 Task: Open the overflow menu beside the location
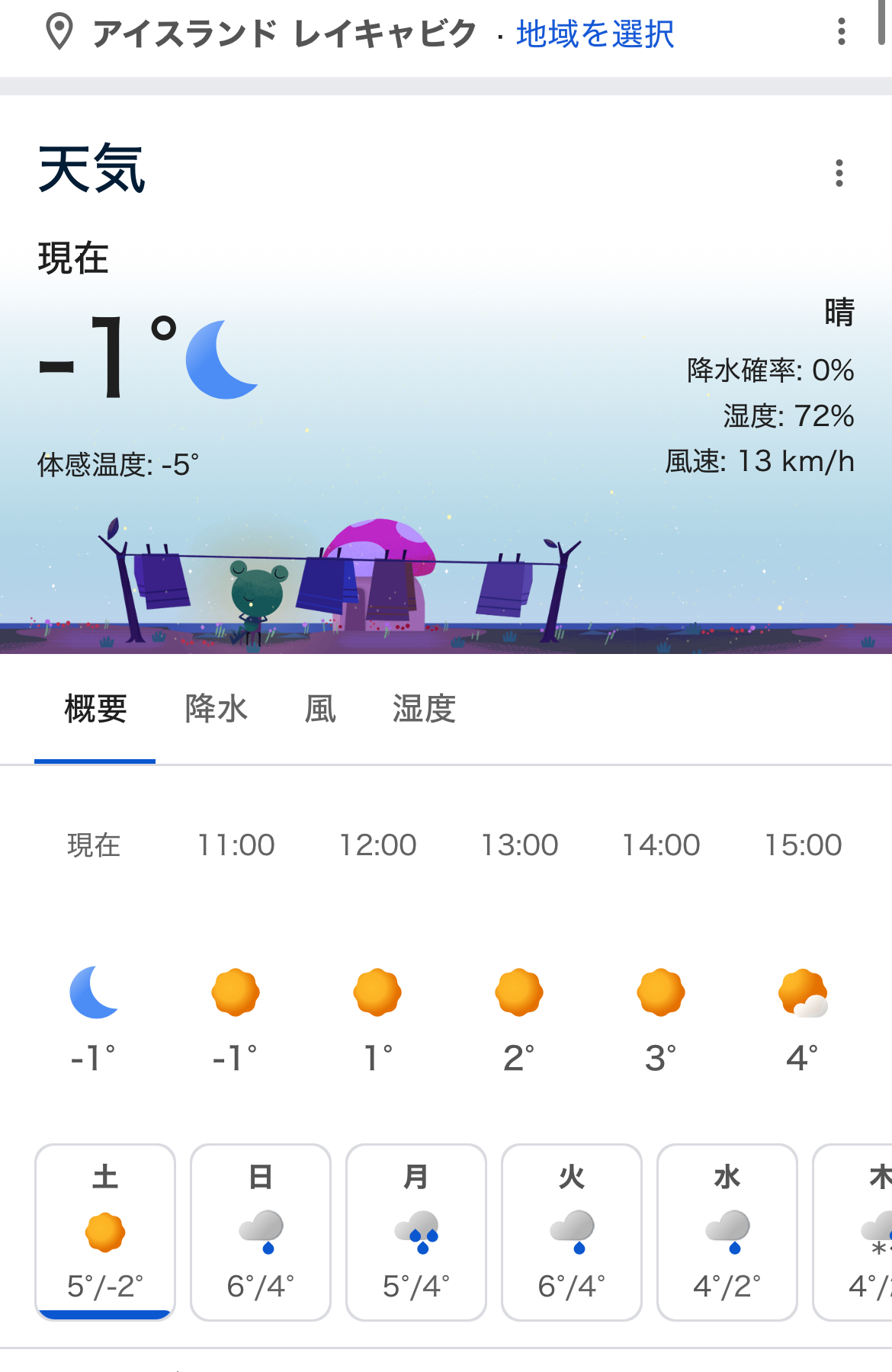(841, 32)
